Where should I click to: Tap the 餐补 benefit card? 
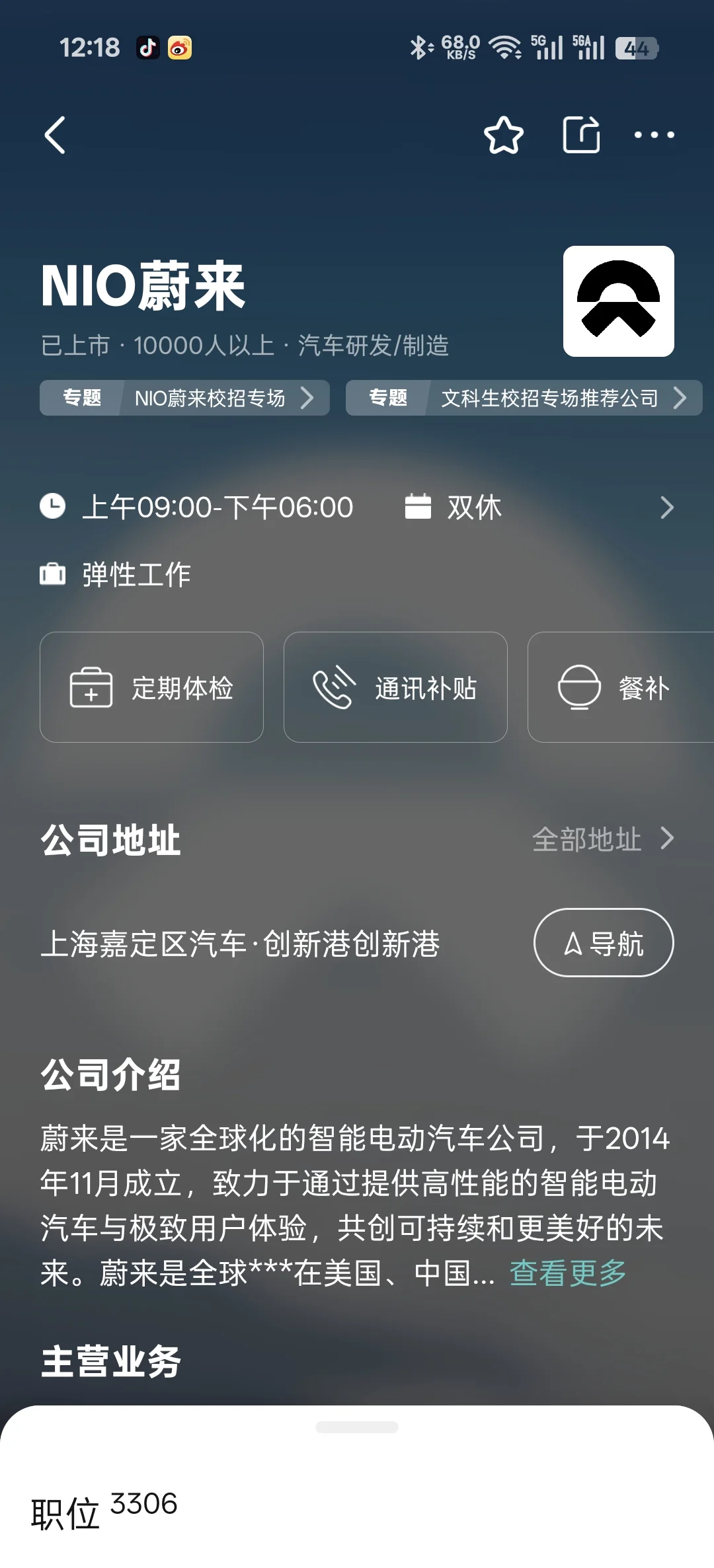[x=621, y=687]
